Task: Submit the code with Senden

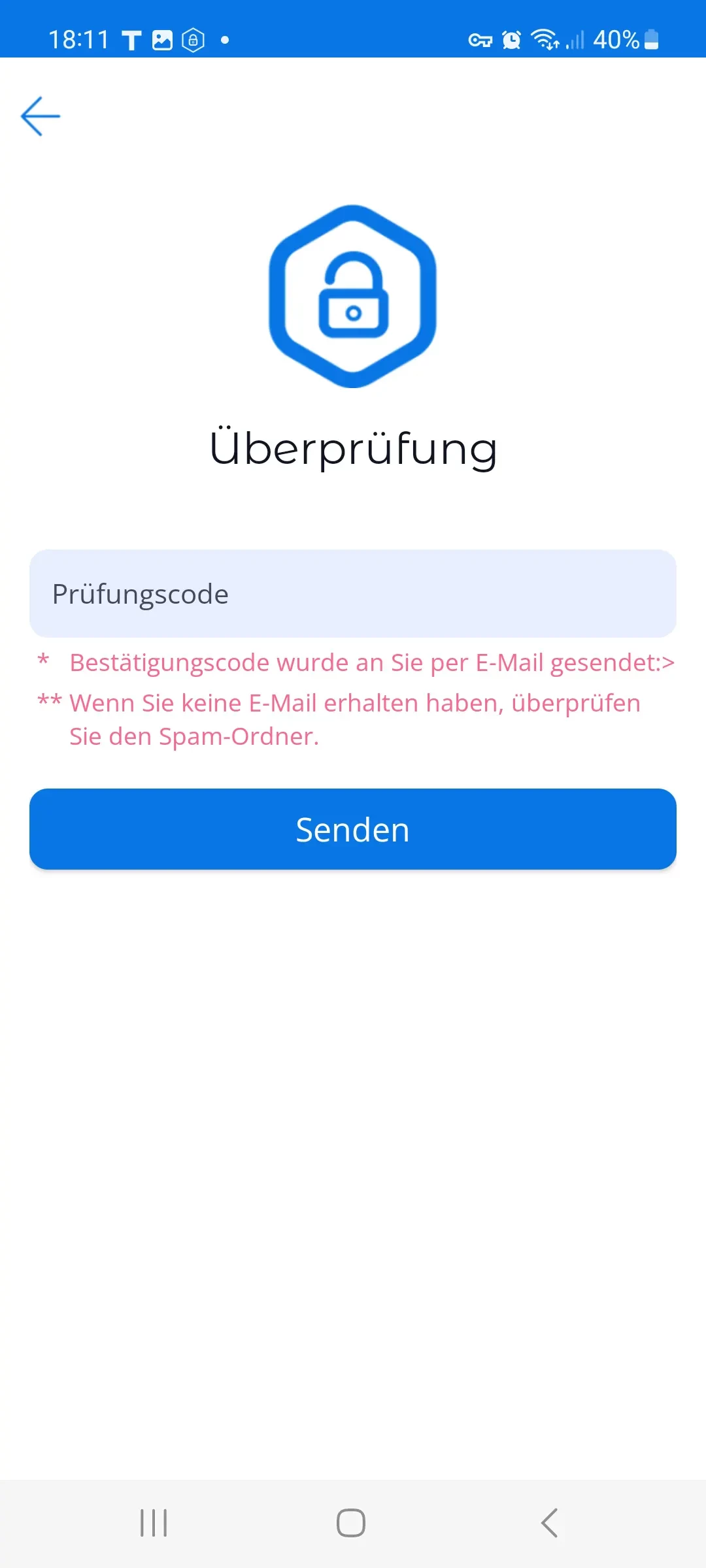Action: click(353, 829)
